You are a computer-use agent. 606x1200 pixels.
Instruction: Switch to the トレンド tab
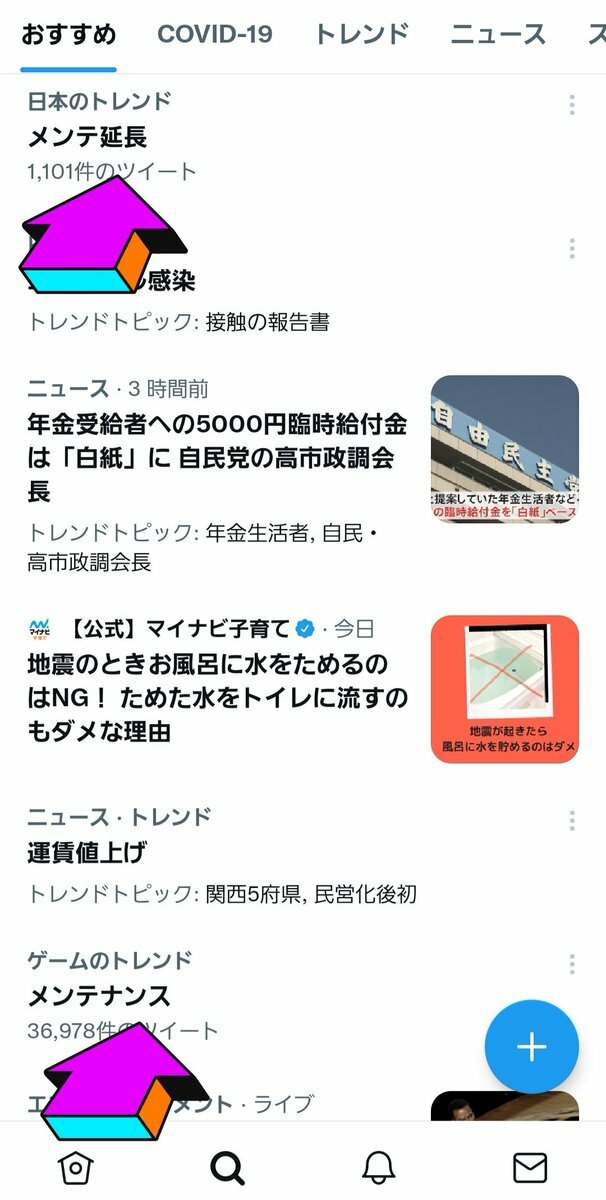[x=361, y=34]
